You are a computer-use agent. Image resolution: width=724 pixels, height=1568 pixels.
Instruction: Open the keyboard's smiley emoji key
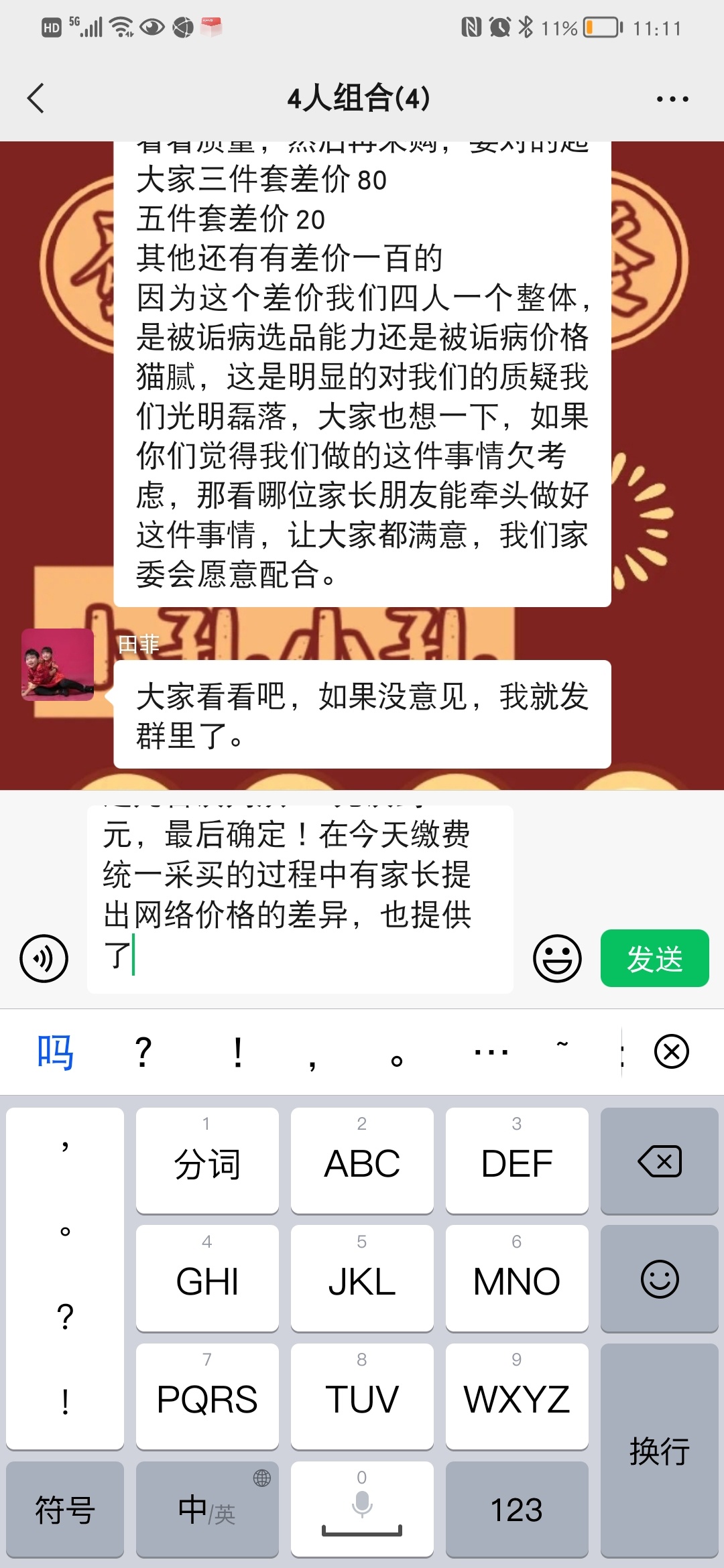click(659, 1279)
